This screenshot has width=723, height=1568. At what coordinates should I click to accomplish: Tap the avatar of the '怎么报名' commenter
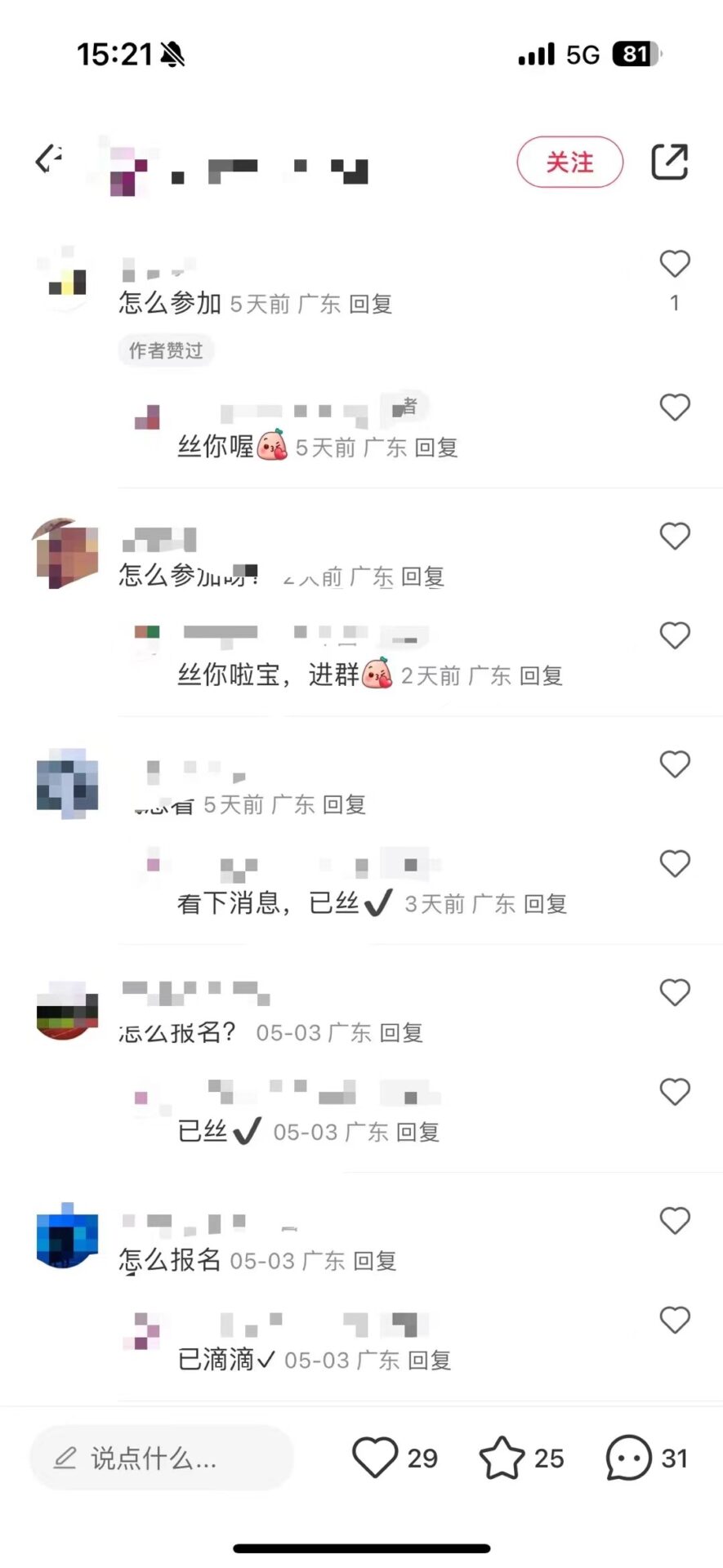click(67, 1241)
